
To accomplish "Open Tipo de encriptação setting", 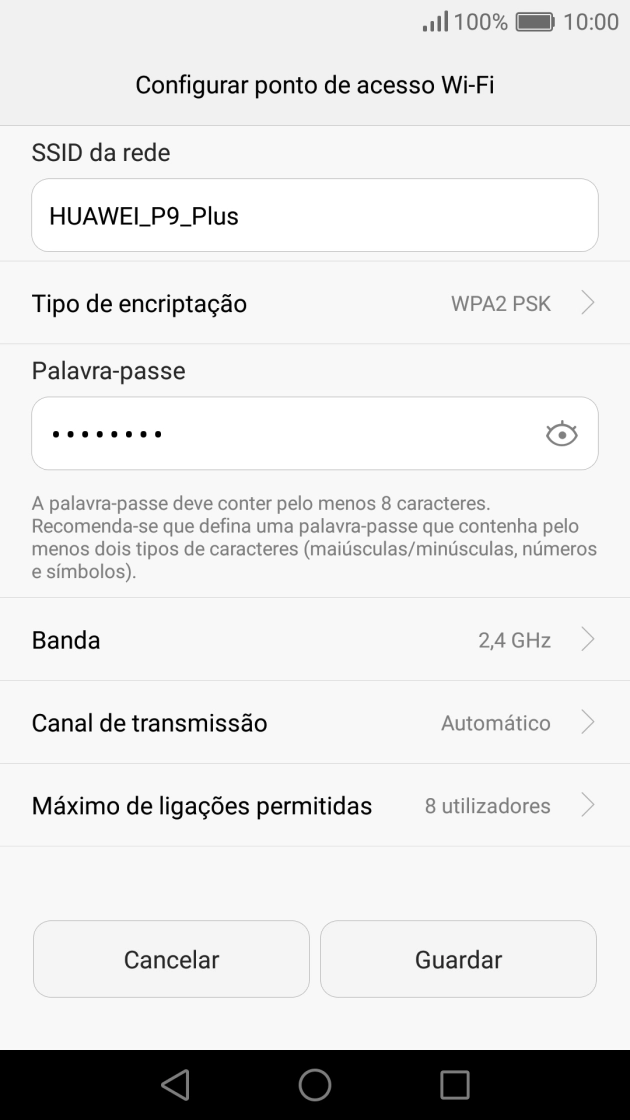I will click(x=314, y=304).
